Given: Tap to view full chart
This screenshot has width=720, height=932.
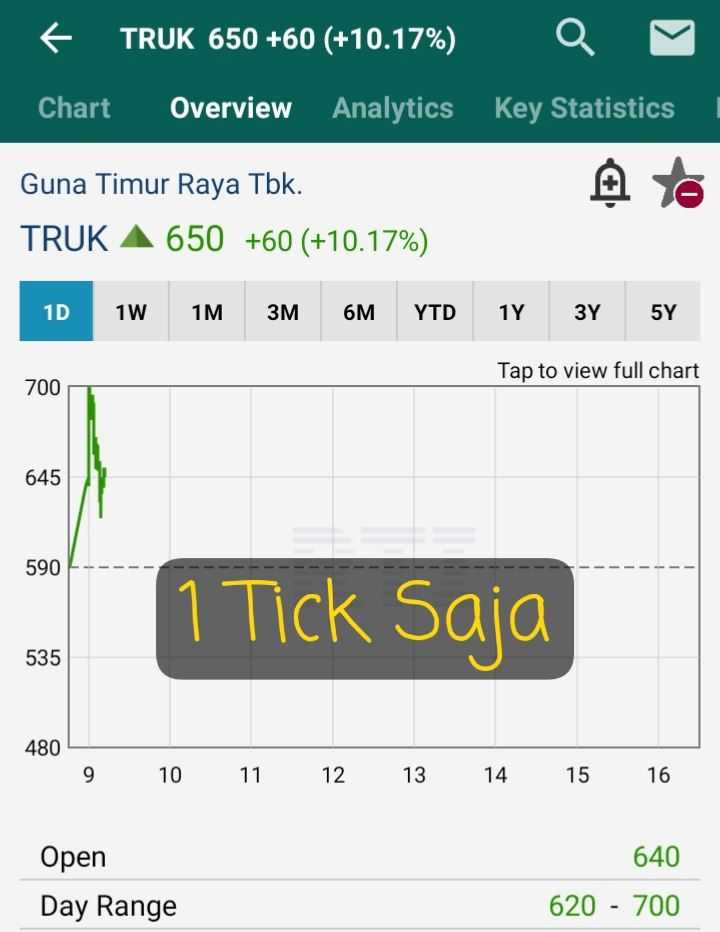Looking at the screenshot, I should pyautogui.click(x=598, y=371).
